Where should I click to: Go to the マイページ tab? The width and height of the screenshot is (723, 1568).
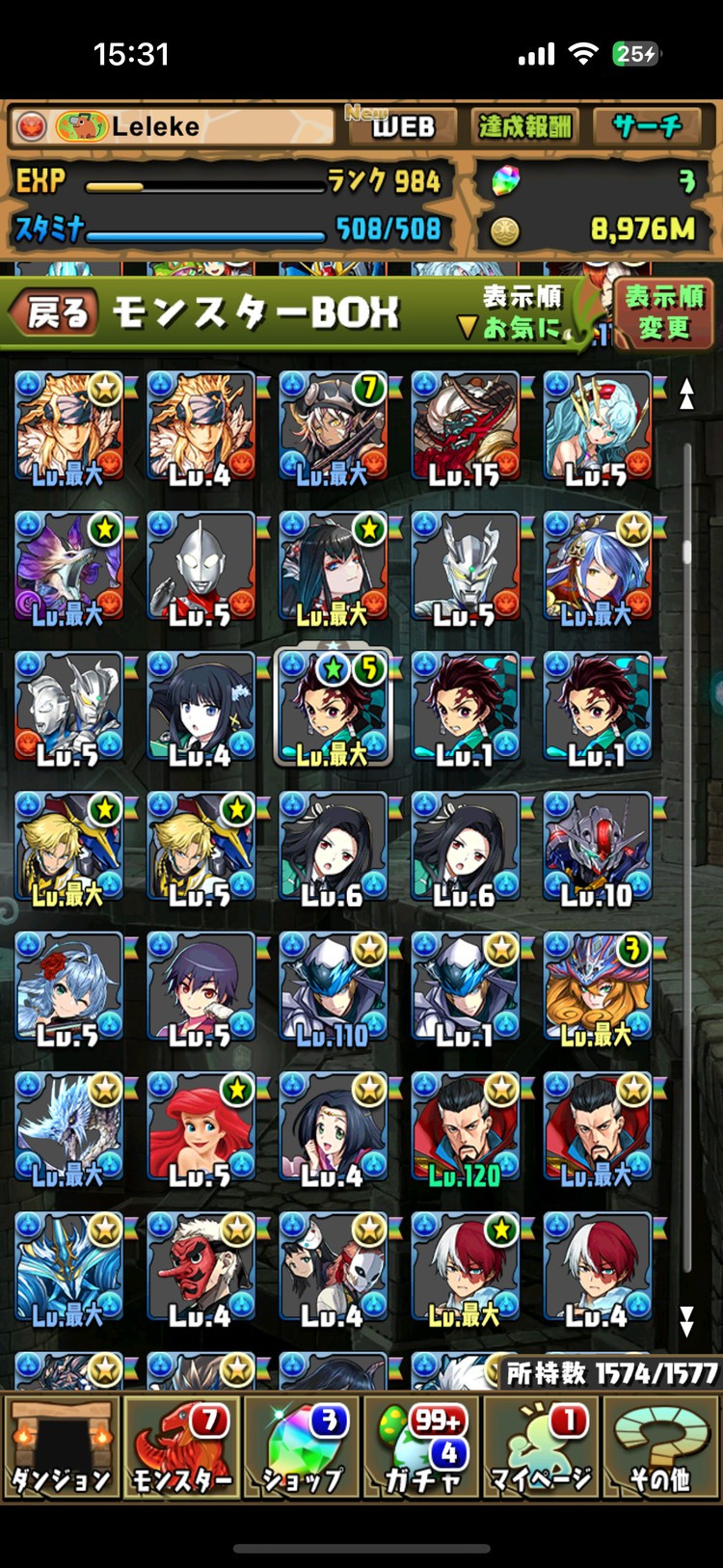542,1448
